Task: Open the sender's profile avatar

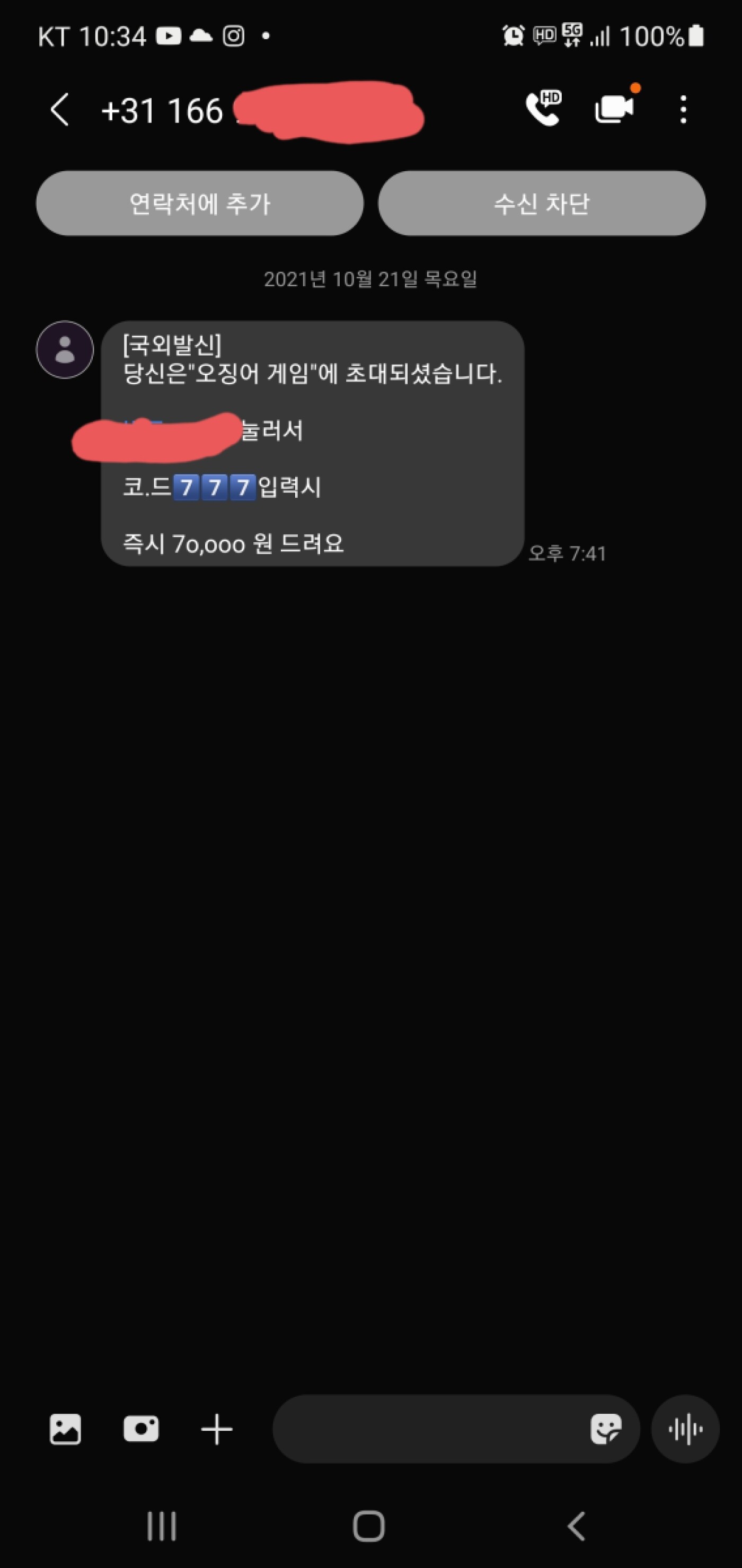Action: coord(65,350)
